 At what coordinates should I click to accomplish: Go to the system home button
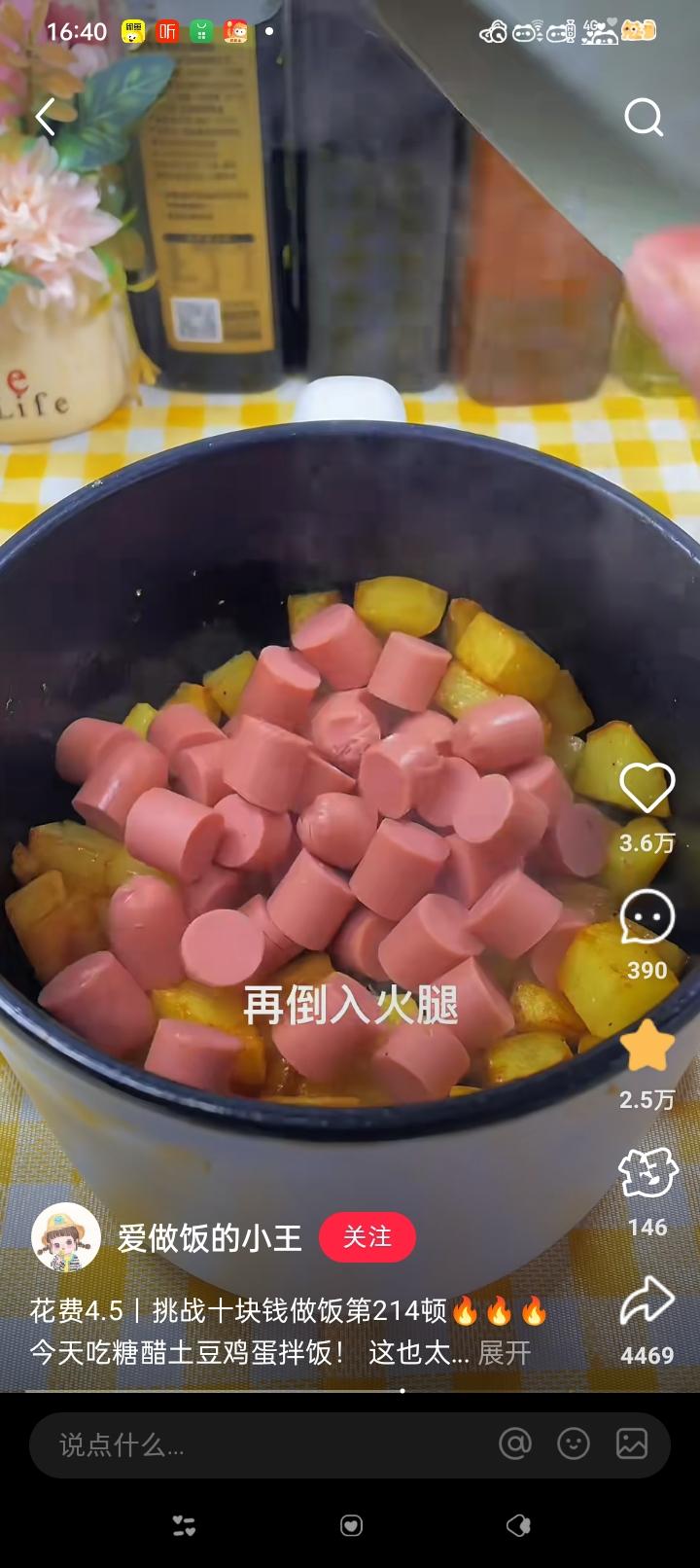(351, 1525)
